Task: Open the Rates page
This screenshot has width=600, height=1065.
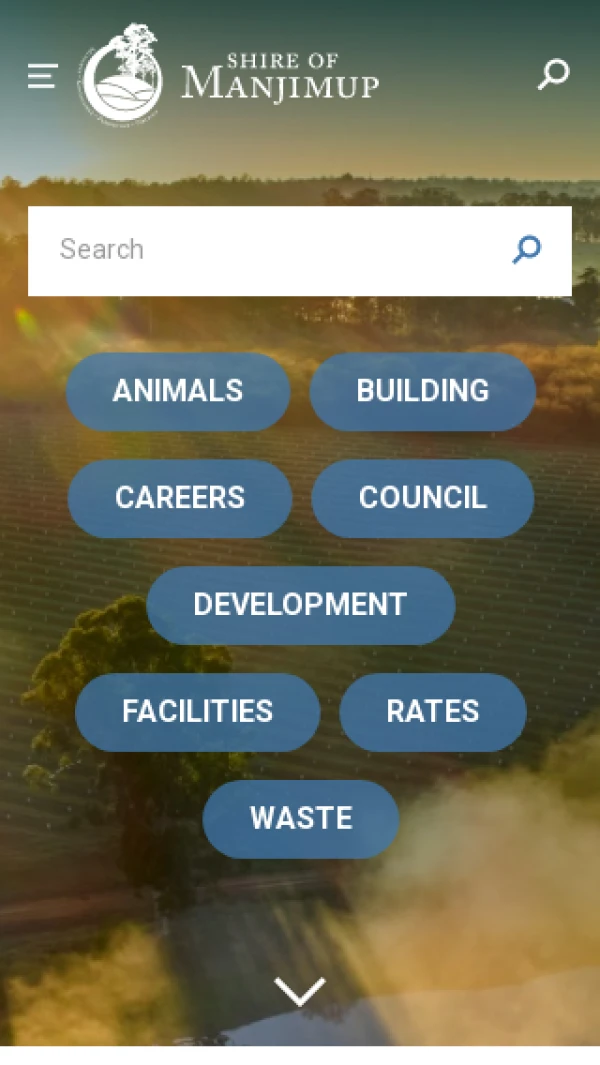Action: click(432, 712)
